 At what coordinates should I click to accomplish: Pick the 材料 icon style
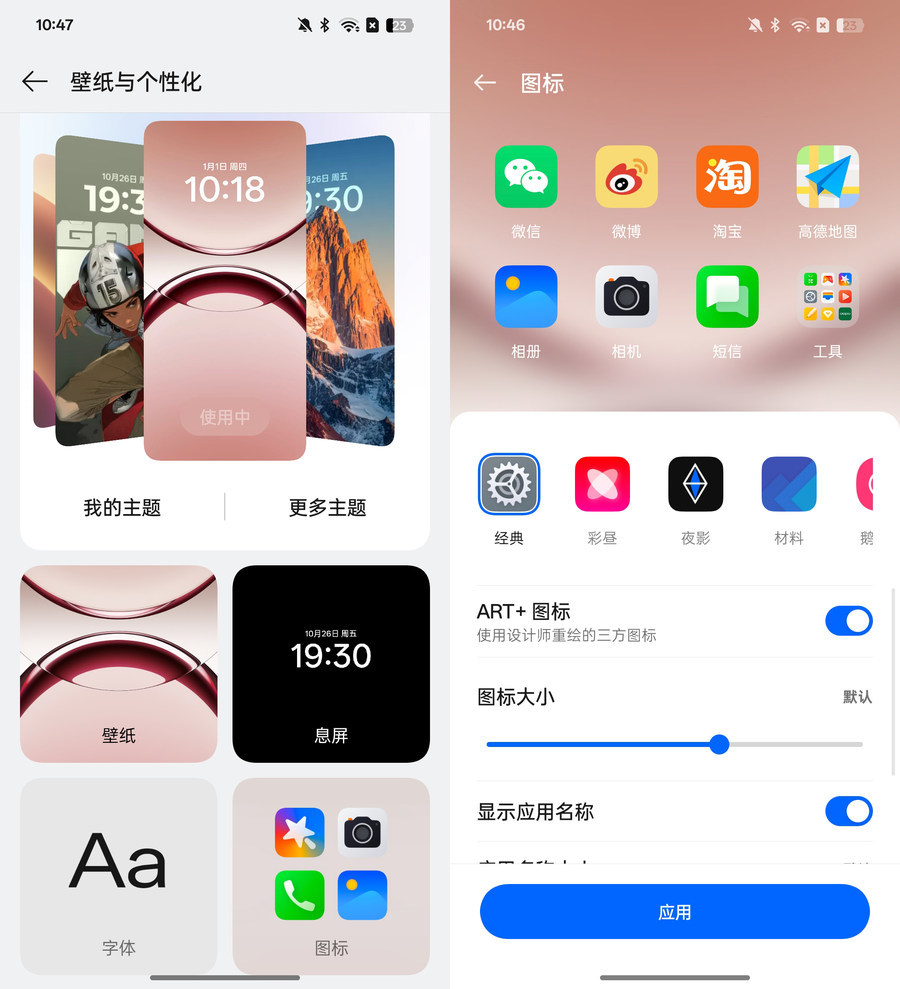[x=788, y=485]
